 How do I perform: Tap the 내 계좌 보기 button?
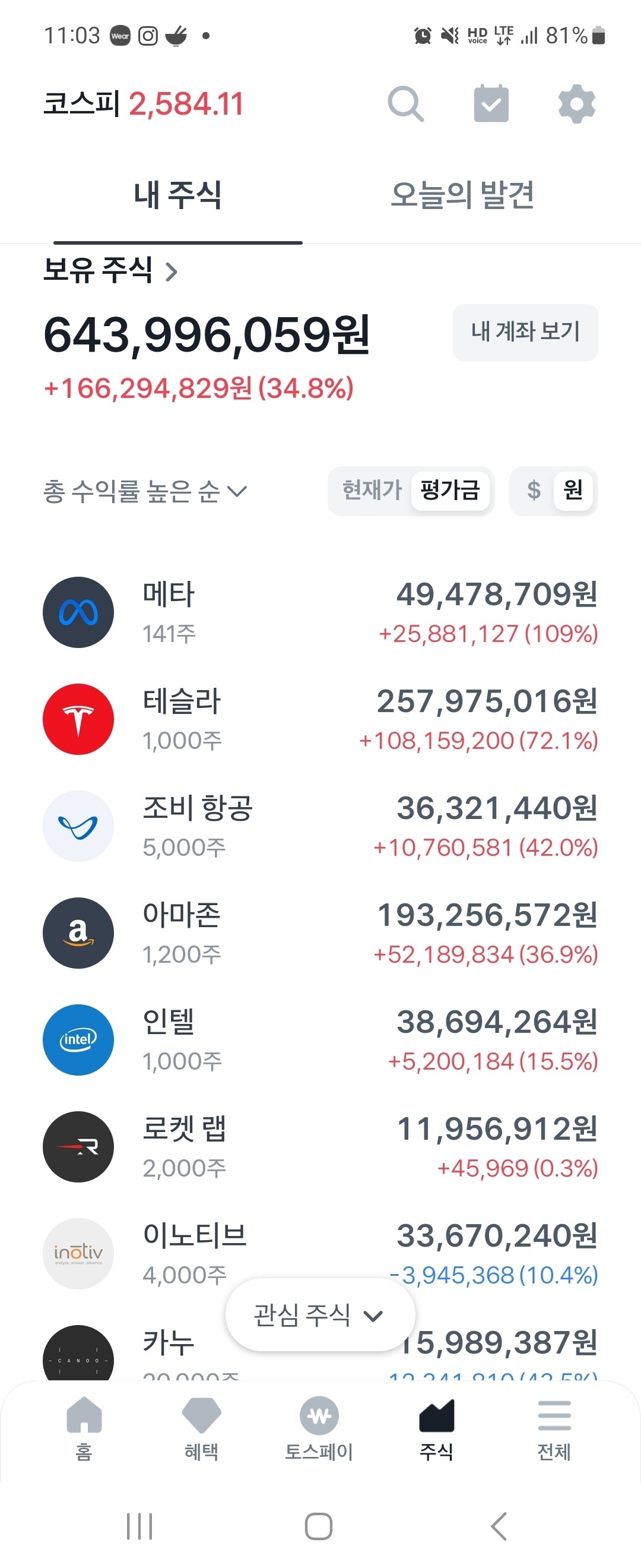click(x=525, y=333)
